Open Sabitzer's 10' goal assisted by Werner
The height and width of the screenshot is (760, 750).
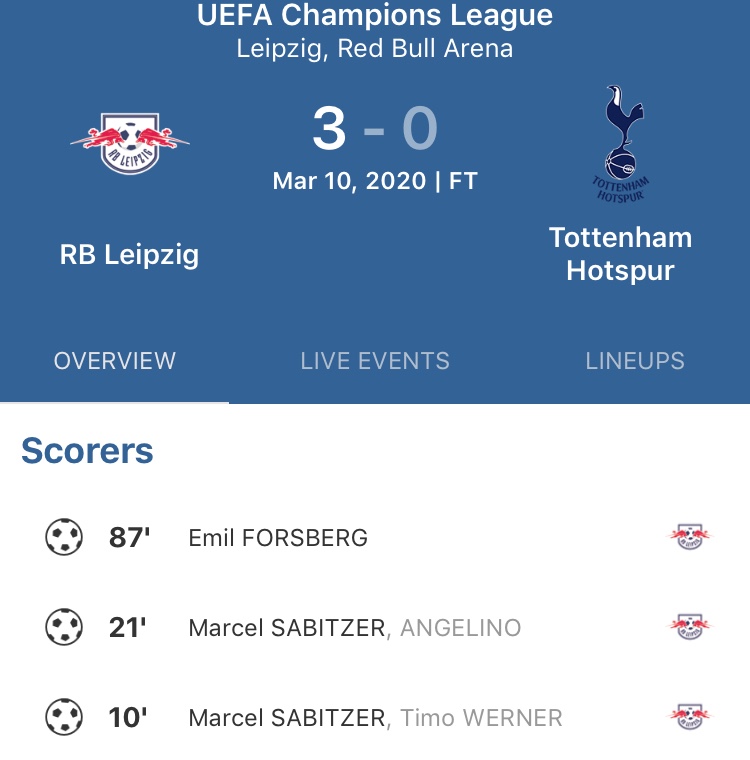[375, 717]
